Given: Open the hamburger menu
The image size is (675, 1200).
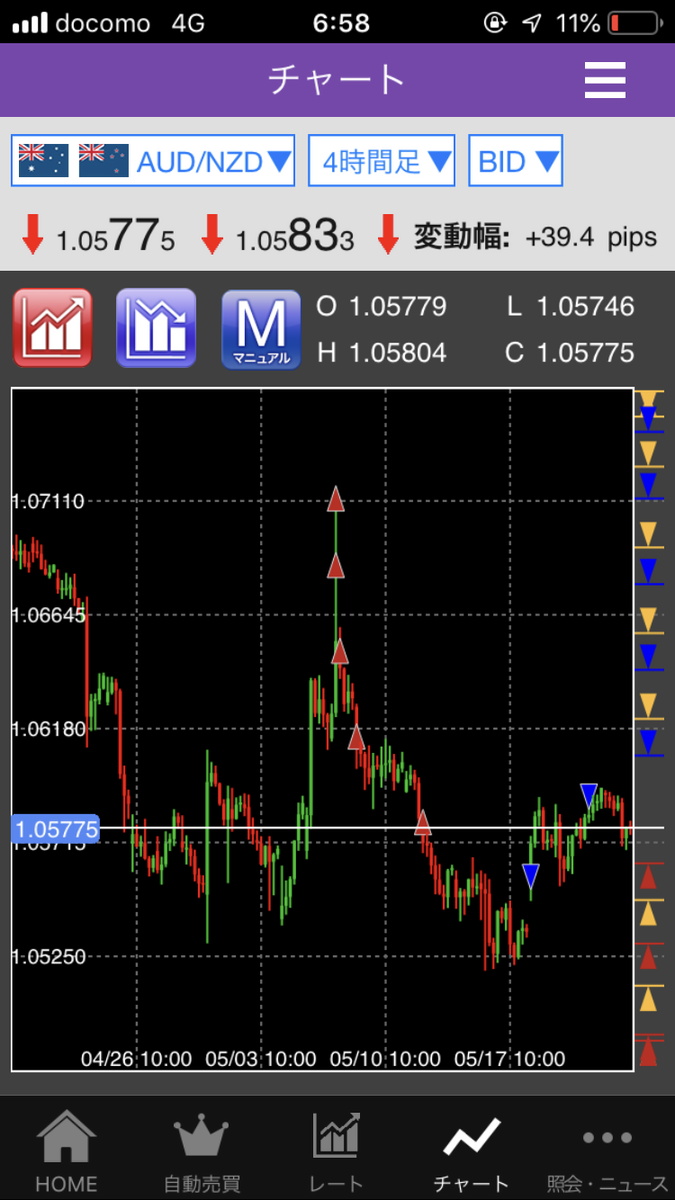Looking at the screenshot, I should coord(605,80).
